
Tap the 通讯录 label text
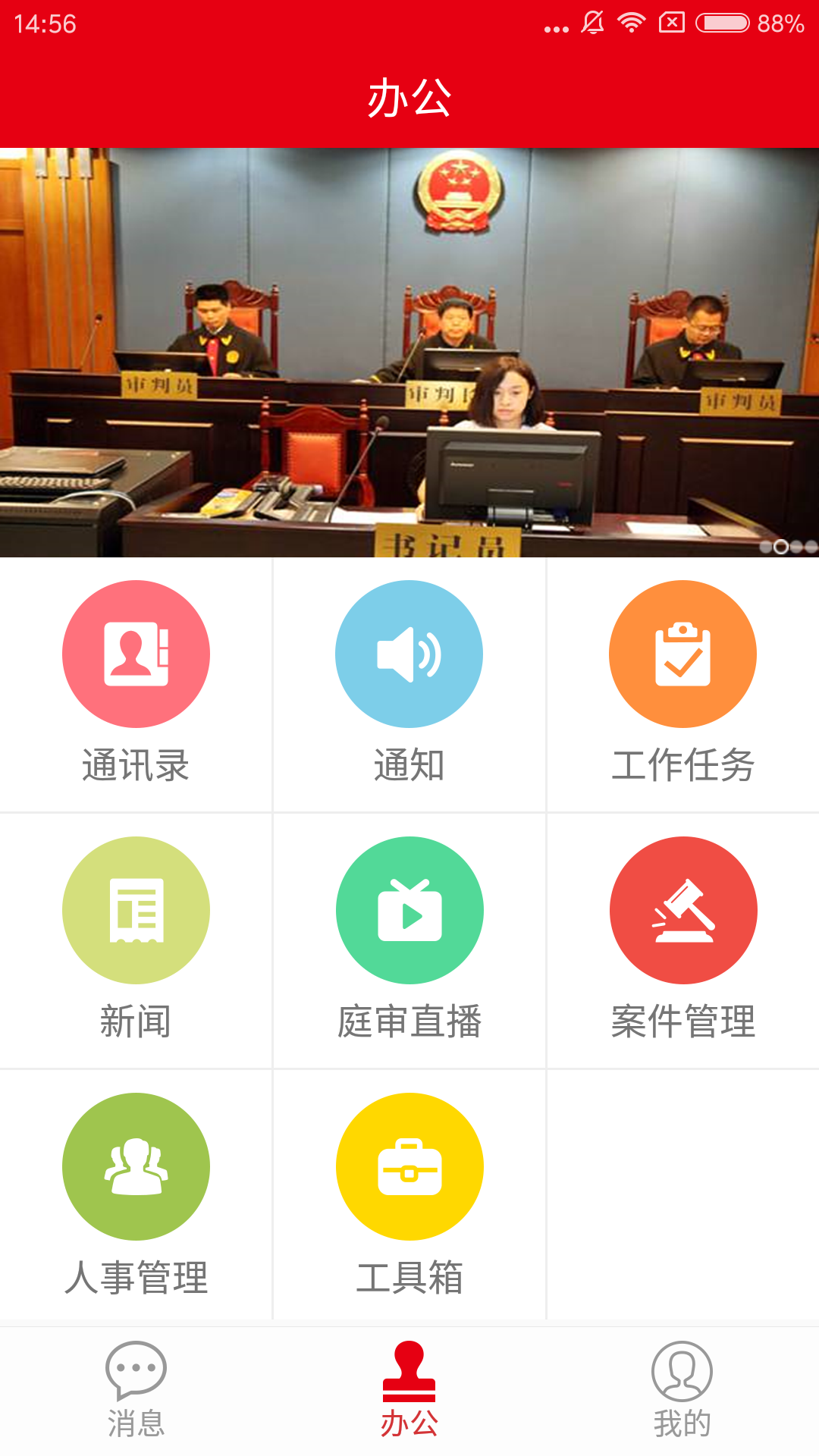pos(136,767)
